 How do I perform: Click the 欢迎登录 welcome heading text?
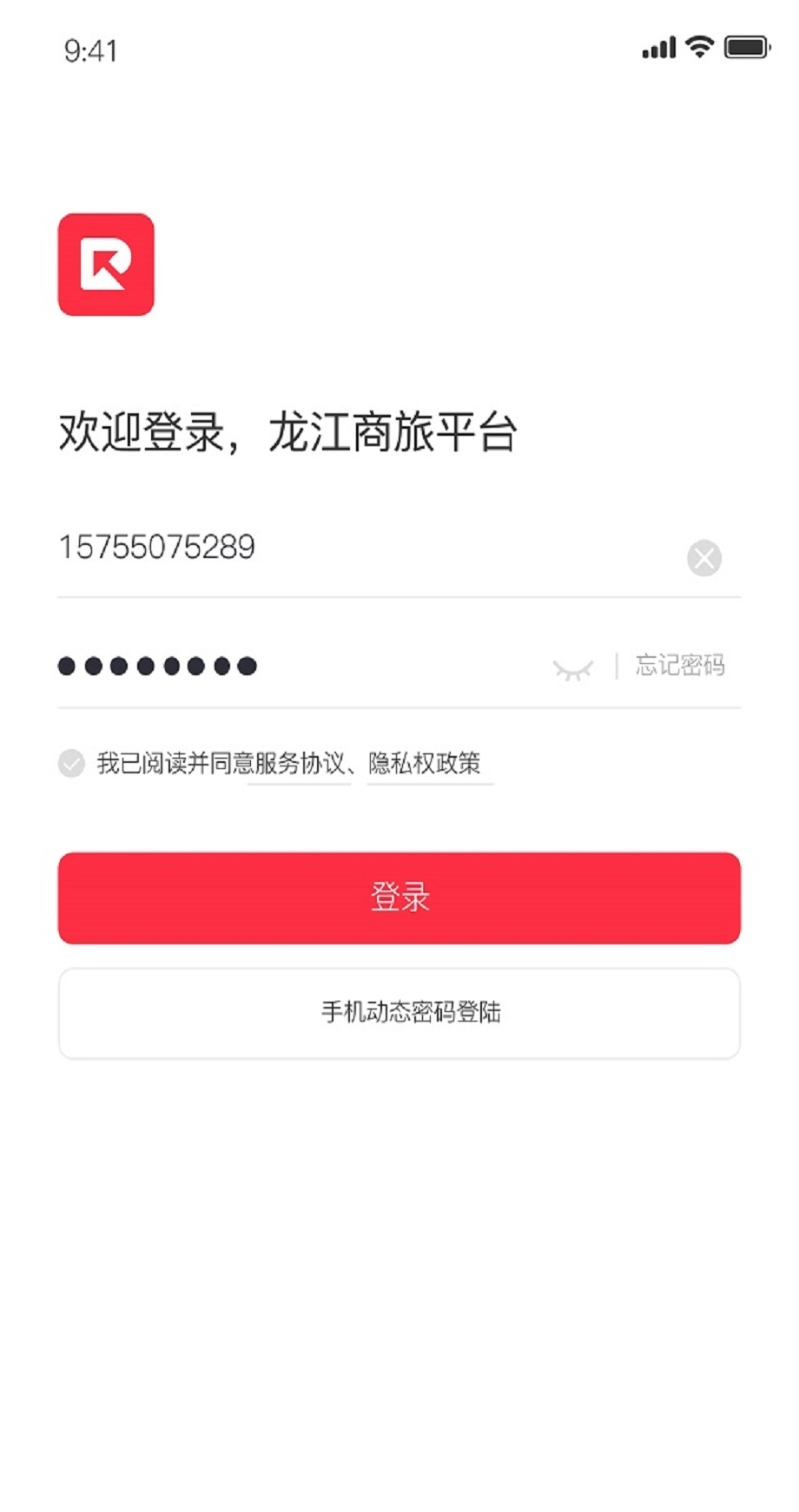[288, 434]
